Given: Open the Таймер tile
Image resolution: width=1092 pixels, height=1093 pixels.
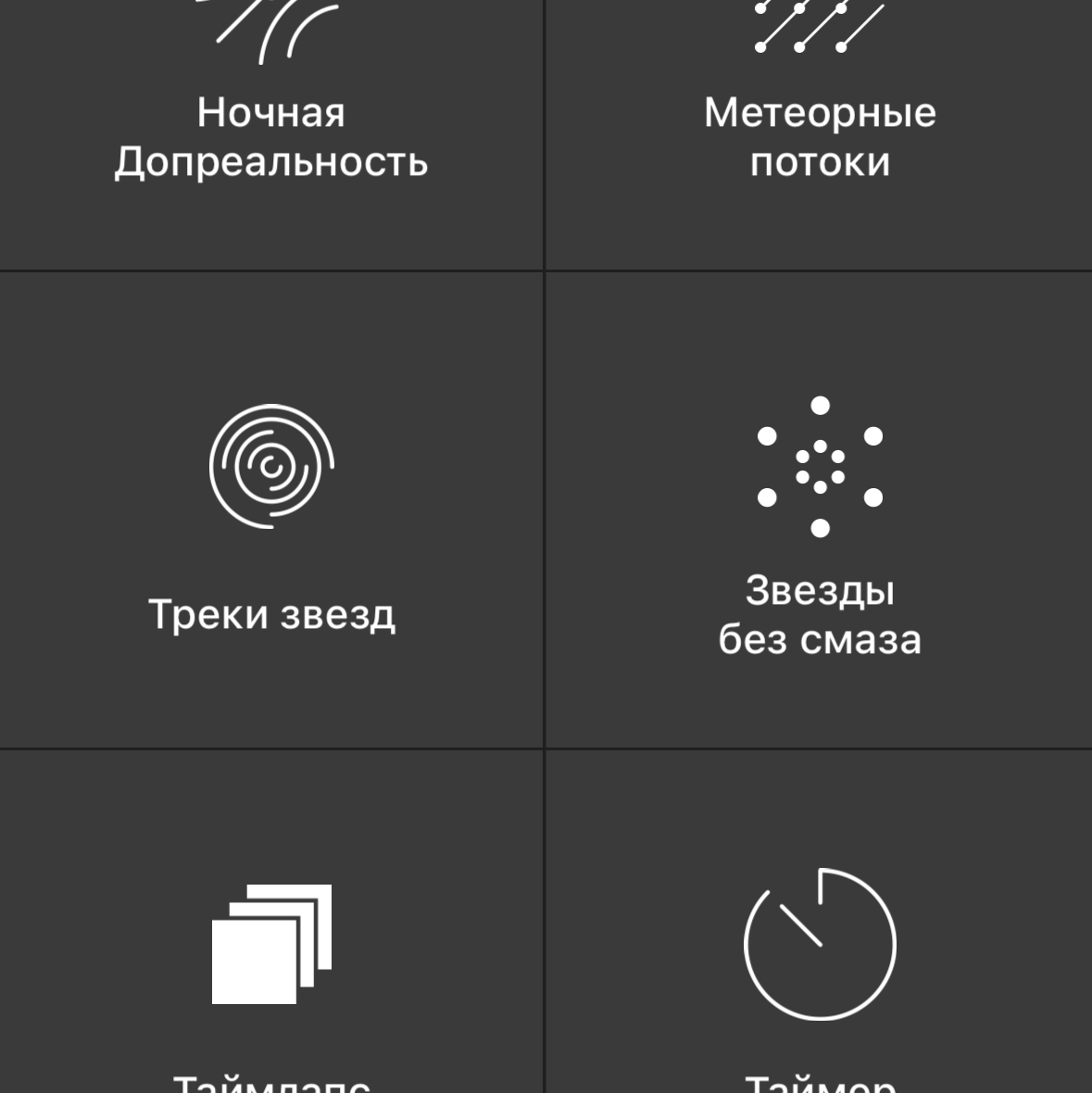Looking at the screenshot, I should [819, 926].
